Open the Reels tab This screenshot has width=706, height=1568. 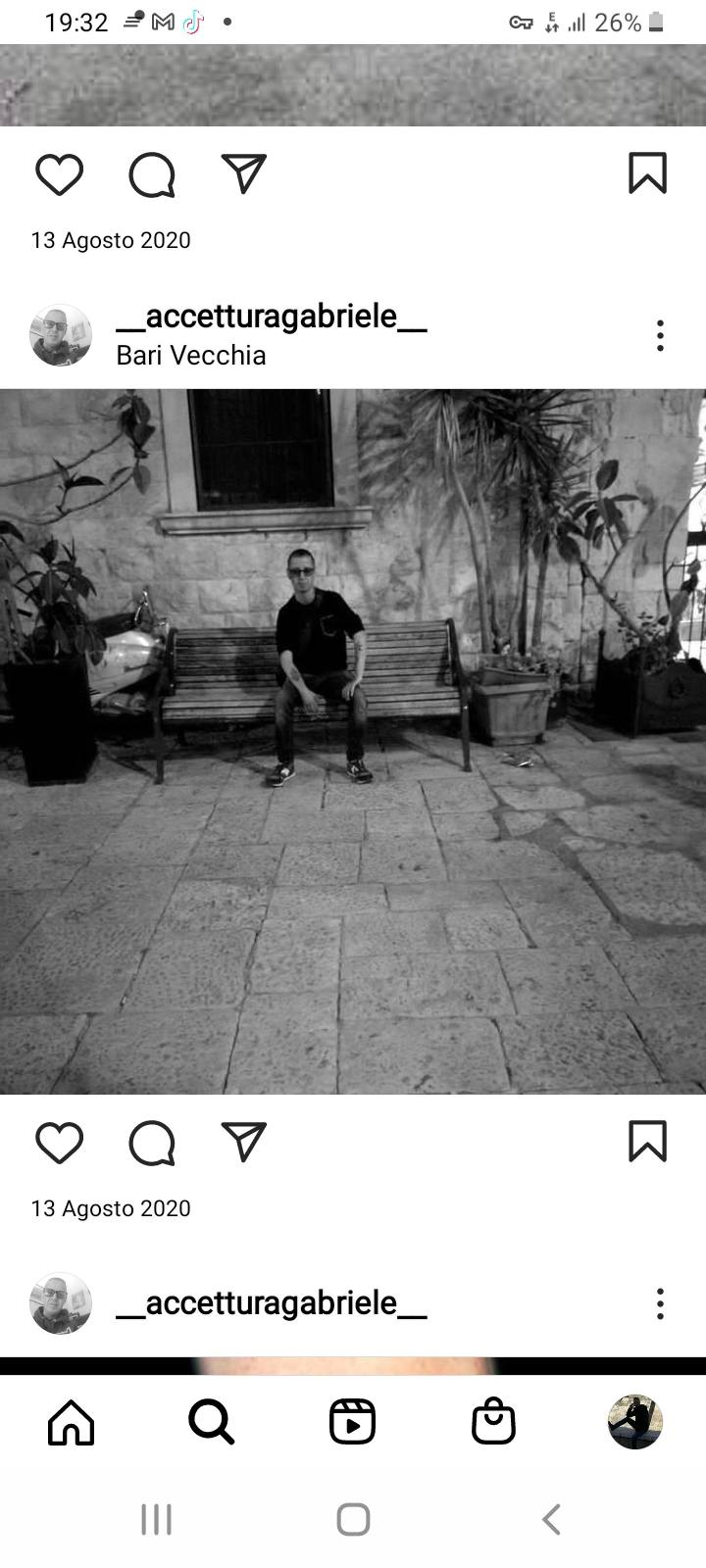(x=352, y=1422)
